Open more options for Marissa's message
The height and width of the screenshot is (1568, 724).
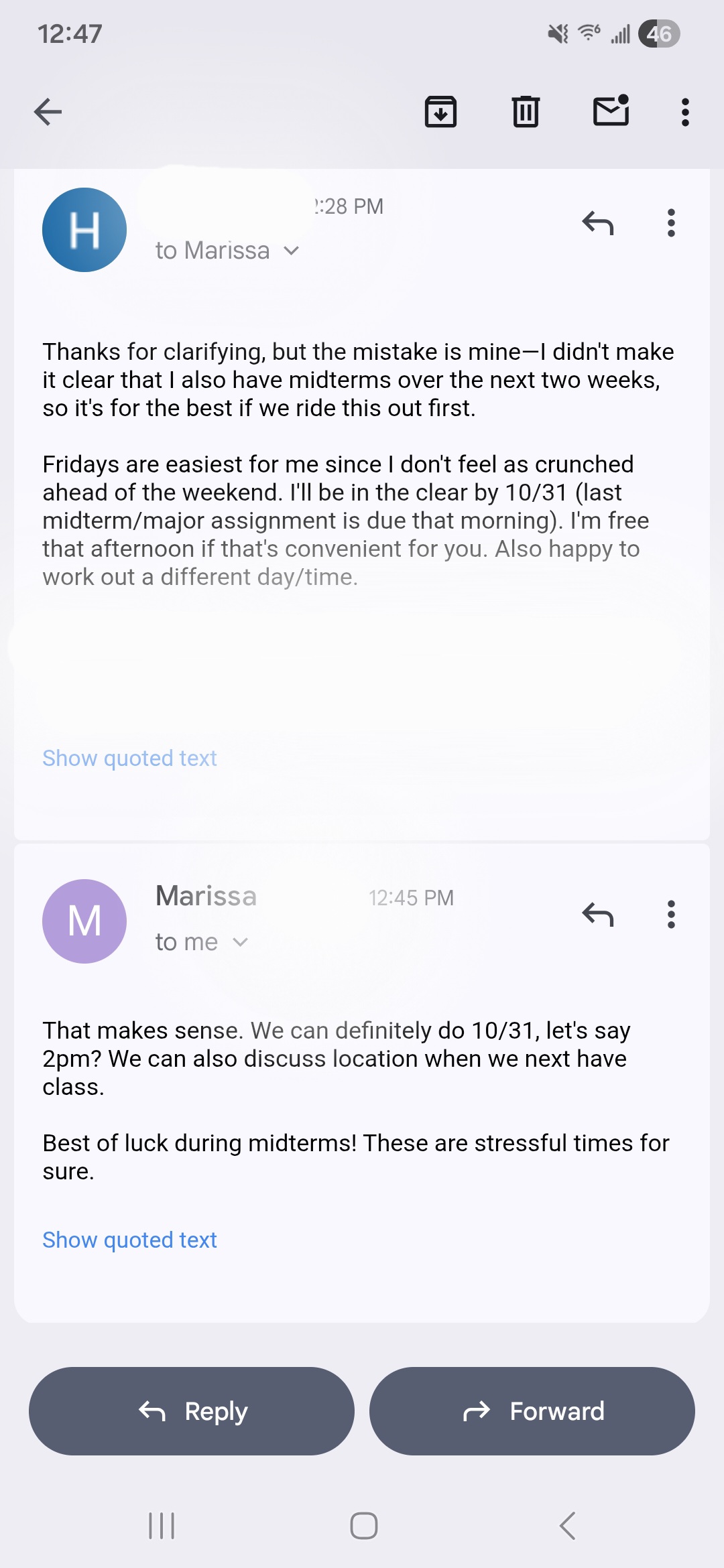click(x=670, y=915)
